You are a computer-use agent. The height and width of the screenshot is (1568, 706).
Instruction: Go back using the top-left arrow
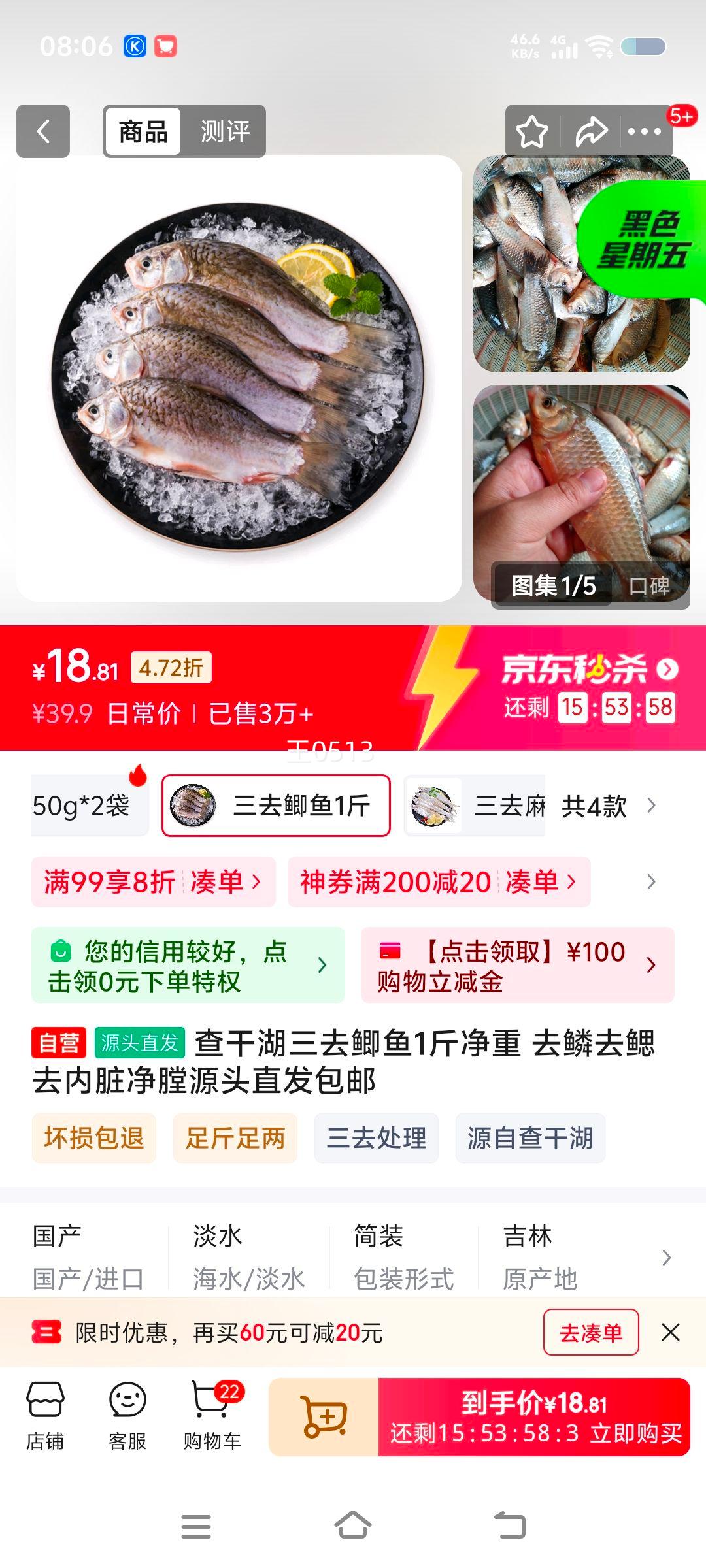43,131
